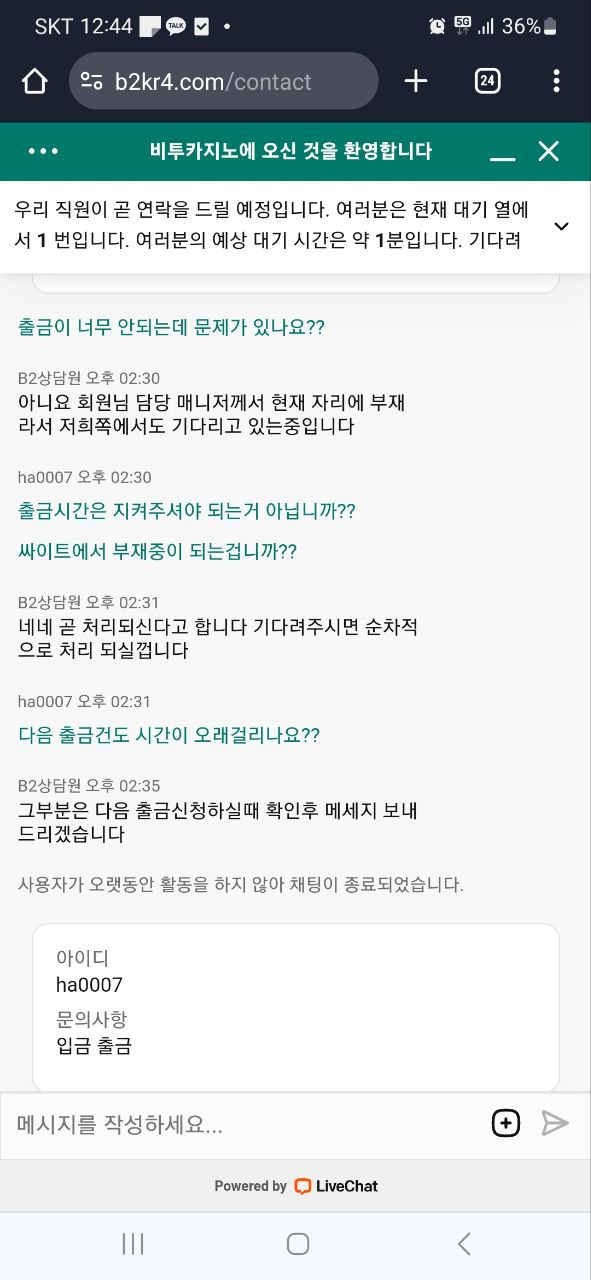Open the browser home page

(x=34, y=81)
